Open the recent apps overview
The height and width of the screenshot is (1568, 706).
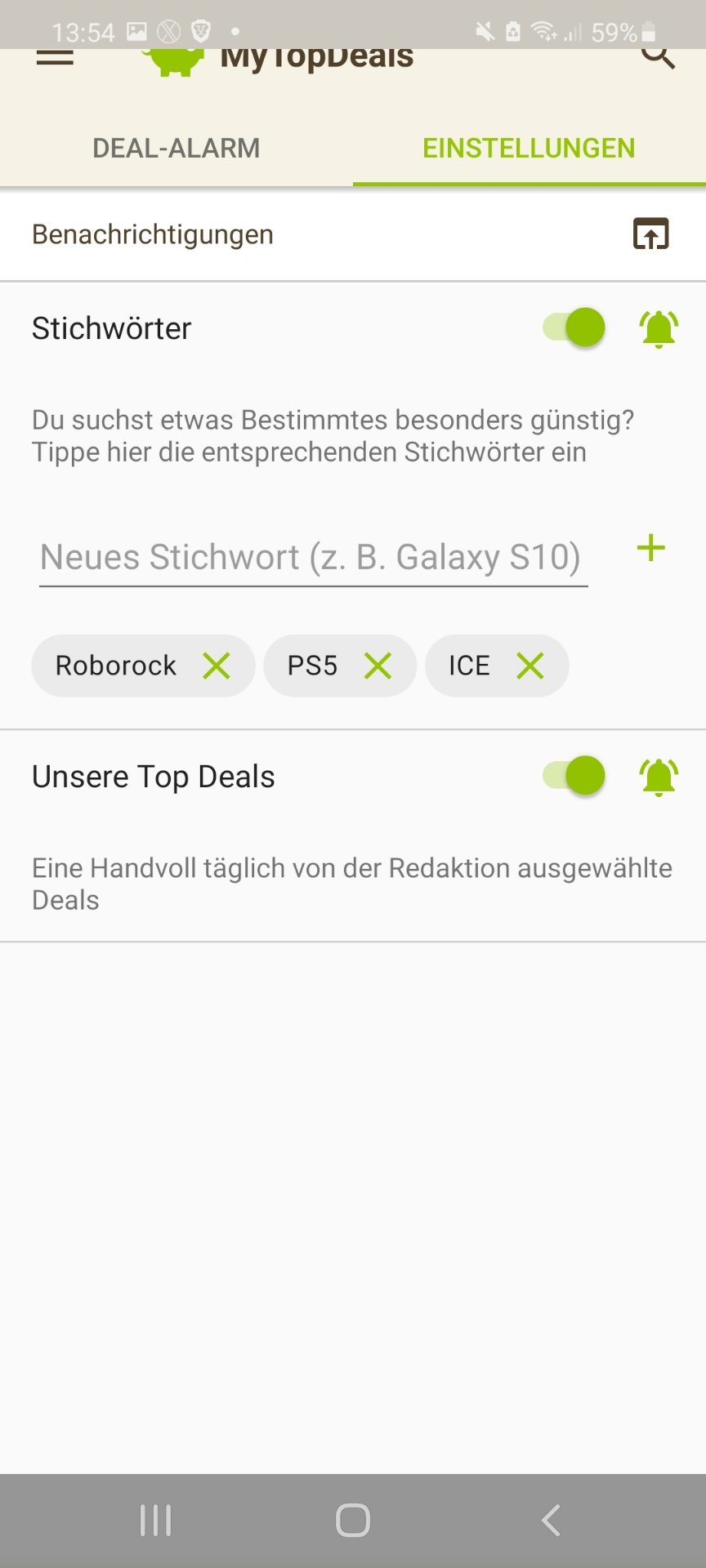click(155, 1521)
